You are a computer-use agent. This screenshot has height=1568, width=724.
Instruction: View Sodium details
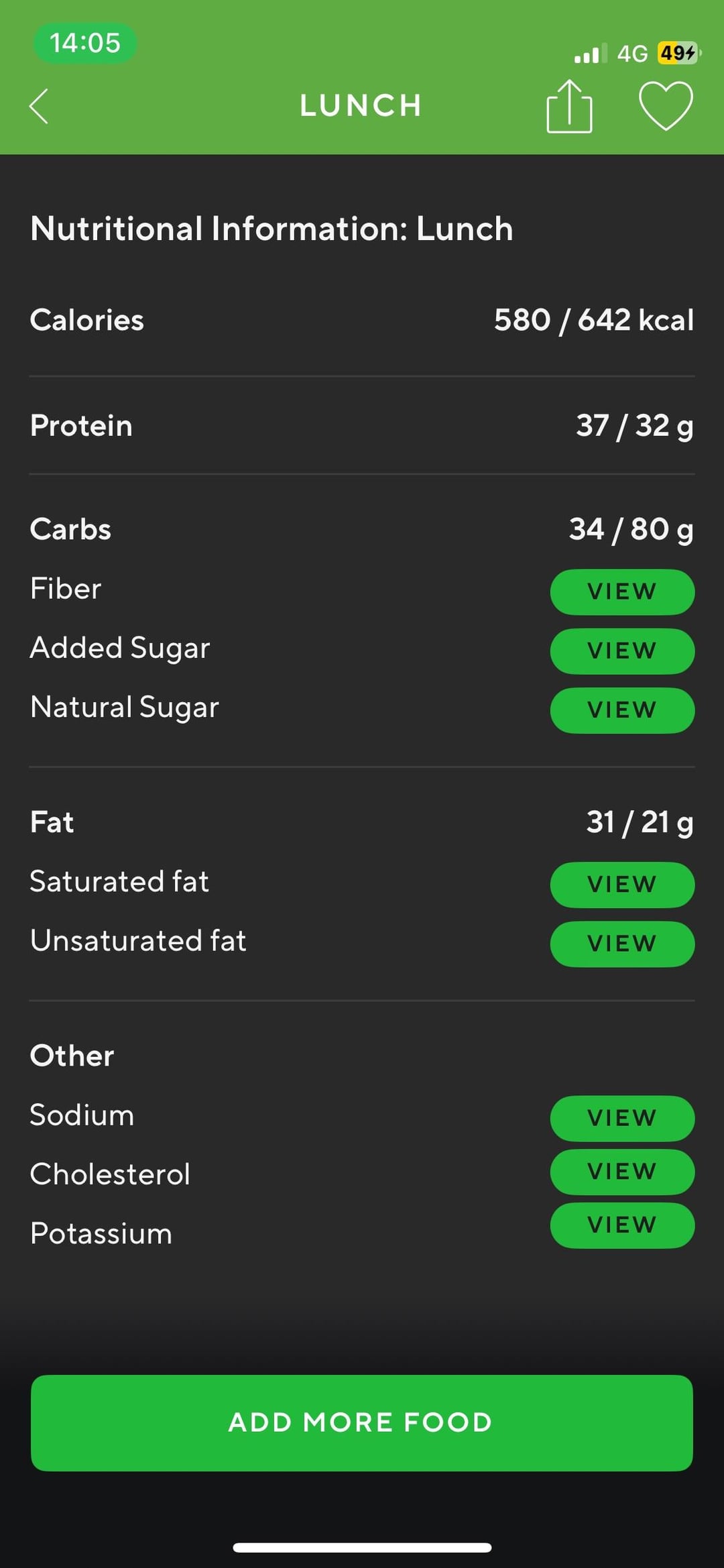click(622, 1118)
